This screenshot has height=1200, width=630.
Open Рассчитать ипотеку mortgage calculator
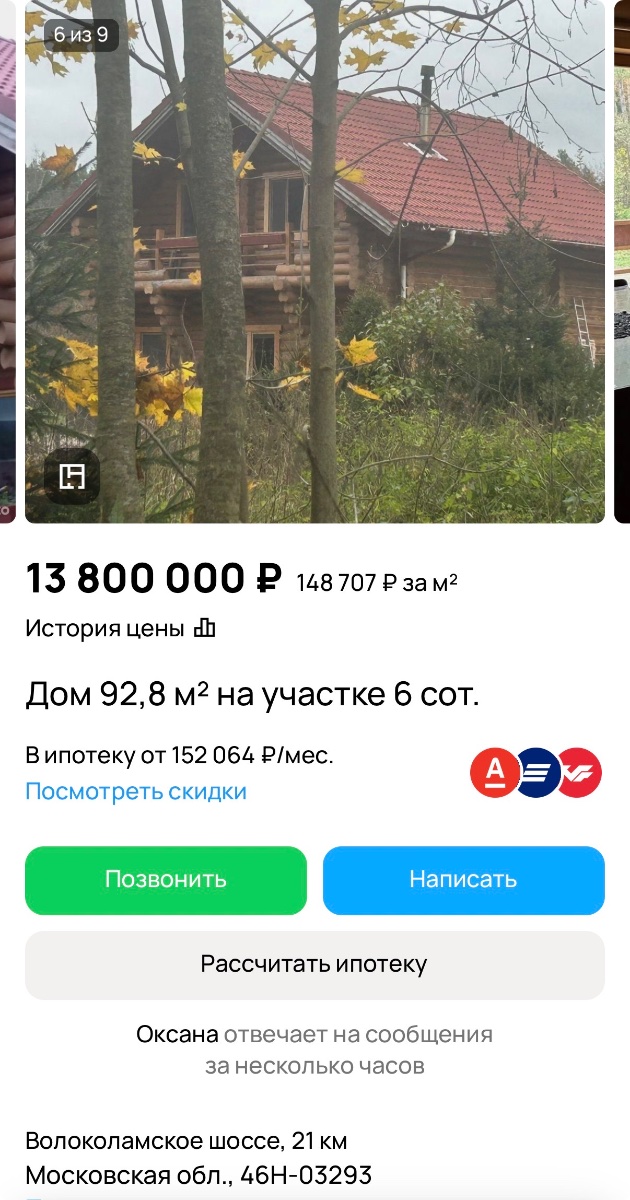click(315, 965)
